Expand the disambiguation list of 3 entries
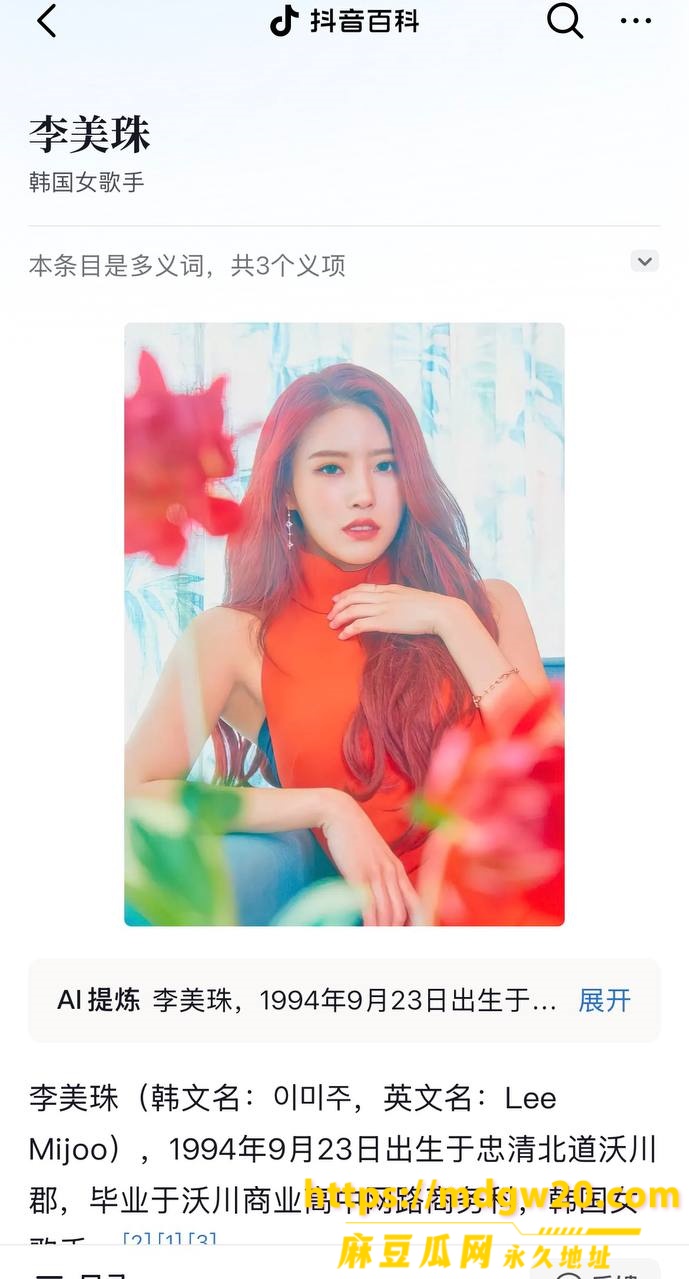 (645, 261)
